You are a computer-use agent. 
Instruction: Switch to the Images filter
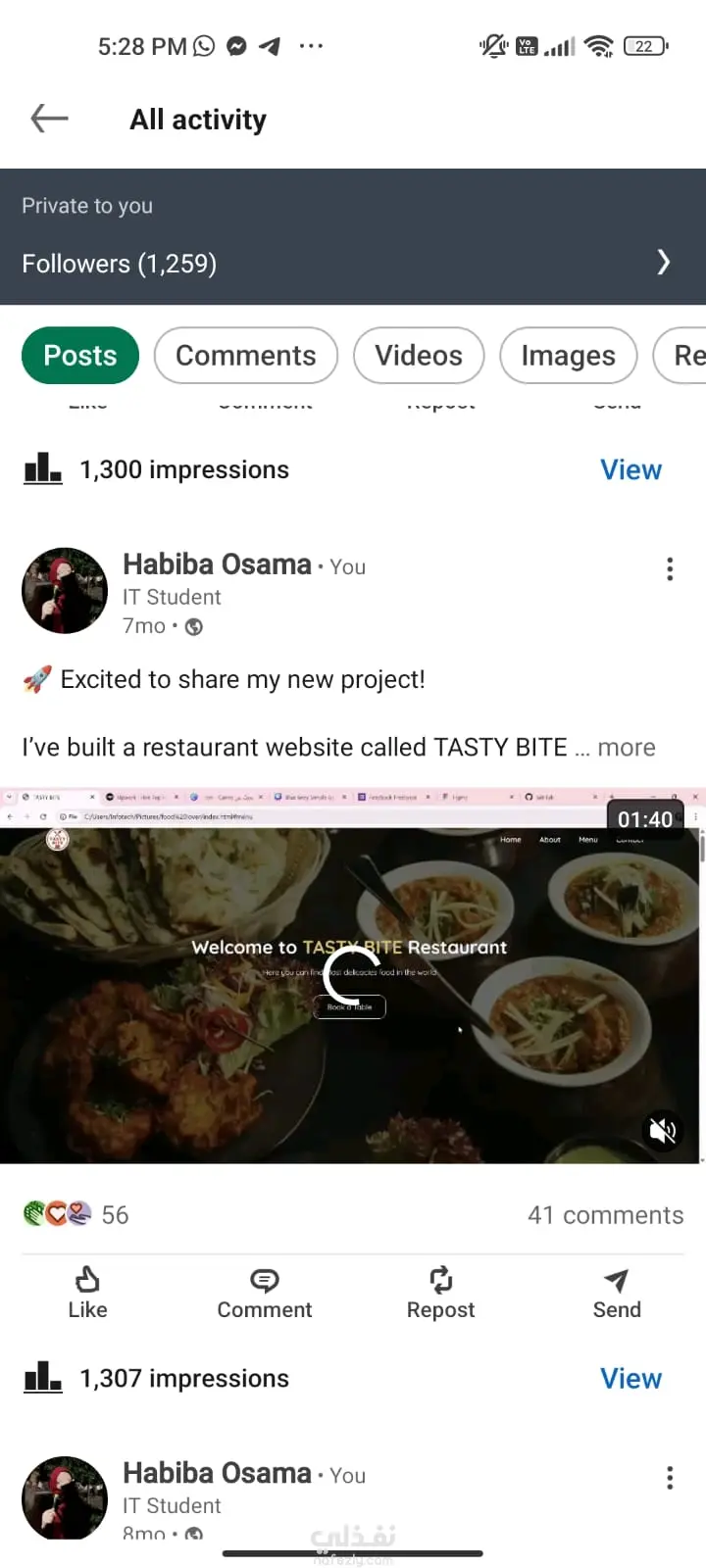pyautogui.click(x=568, y=356)
